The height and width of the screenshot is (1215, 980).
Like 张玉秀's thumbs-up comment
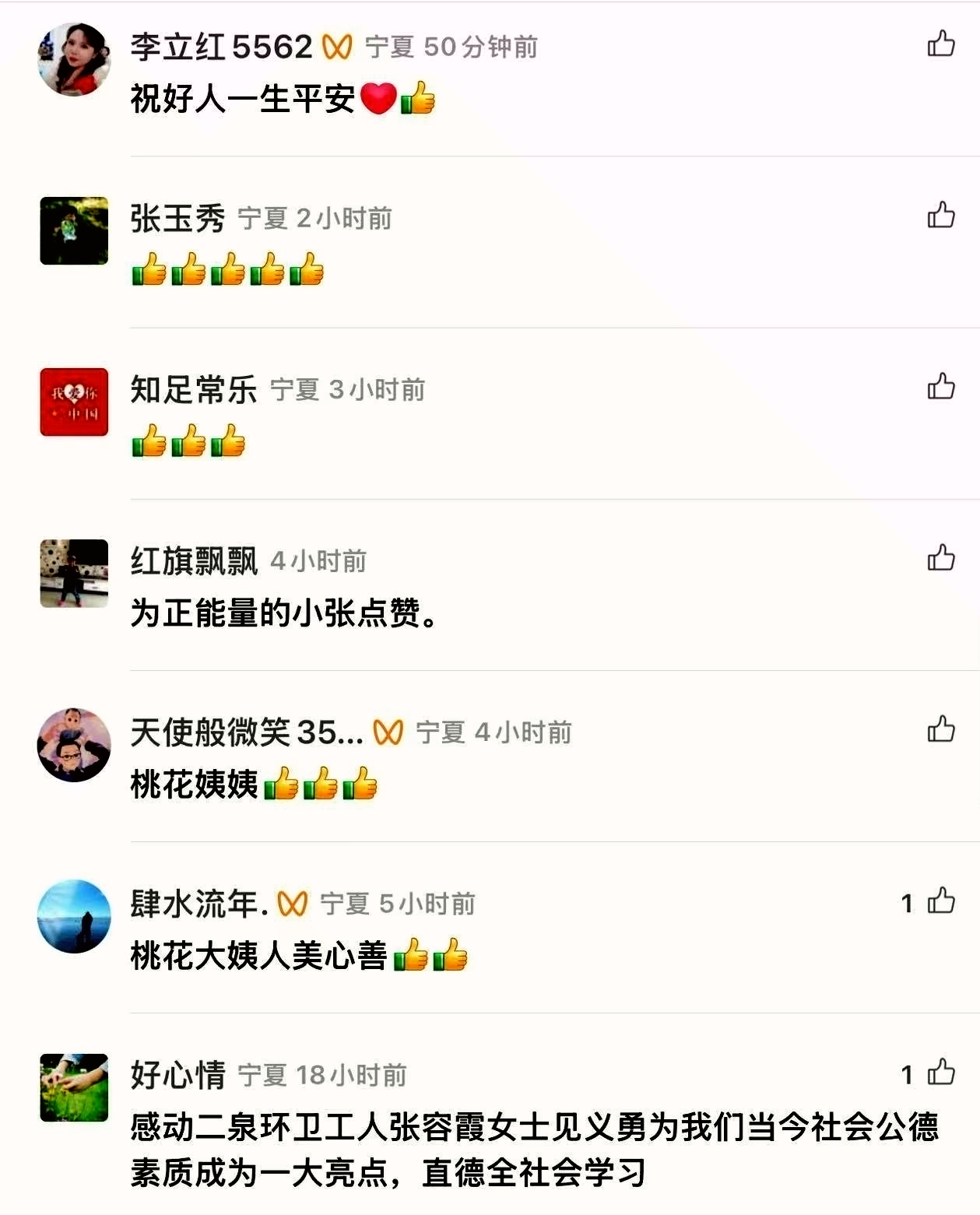(940, 215)
